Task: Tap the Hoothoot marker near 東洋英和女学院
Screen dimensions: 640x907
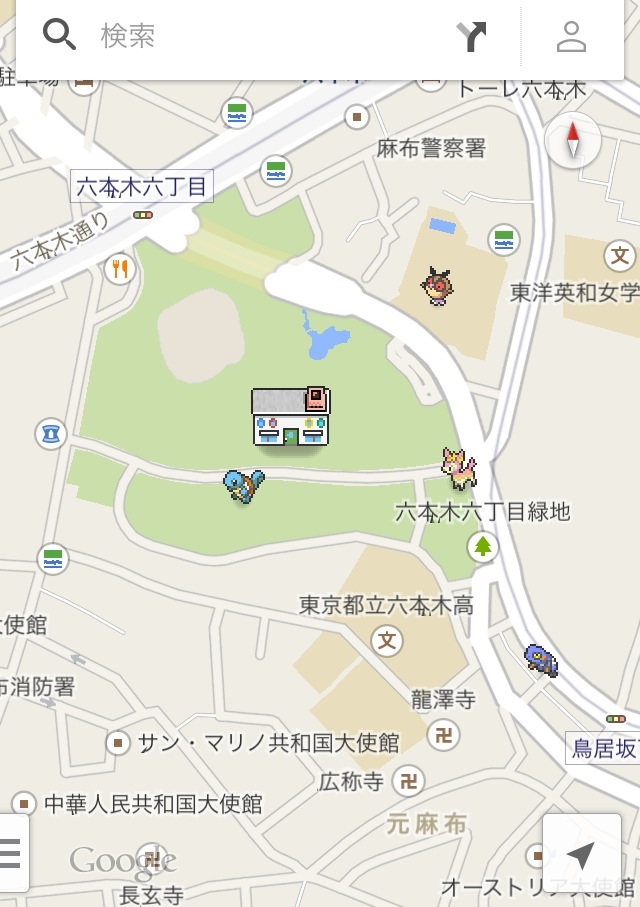Action: pos(437,285)
